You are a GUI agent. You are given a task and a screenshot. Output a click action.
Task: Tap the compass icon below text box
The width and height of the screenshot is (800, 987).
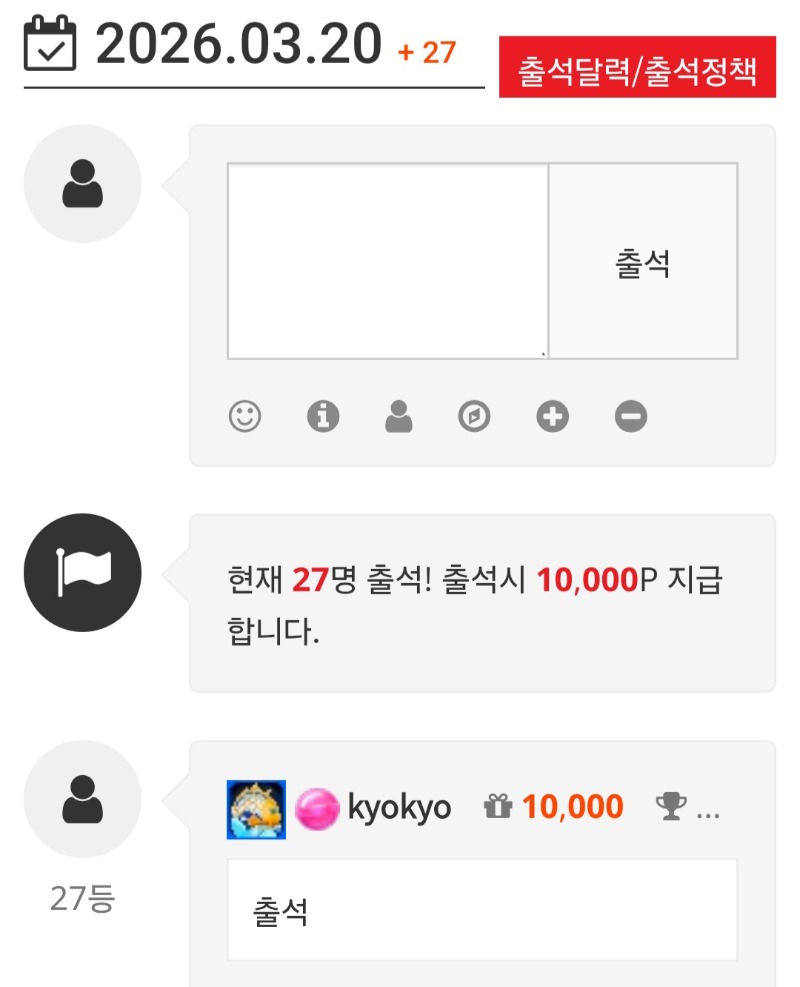click(x=474, y=416)
